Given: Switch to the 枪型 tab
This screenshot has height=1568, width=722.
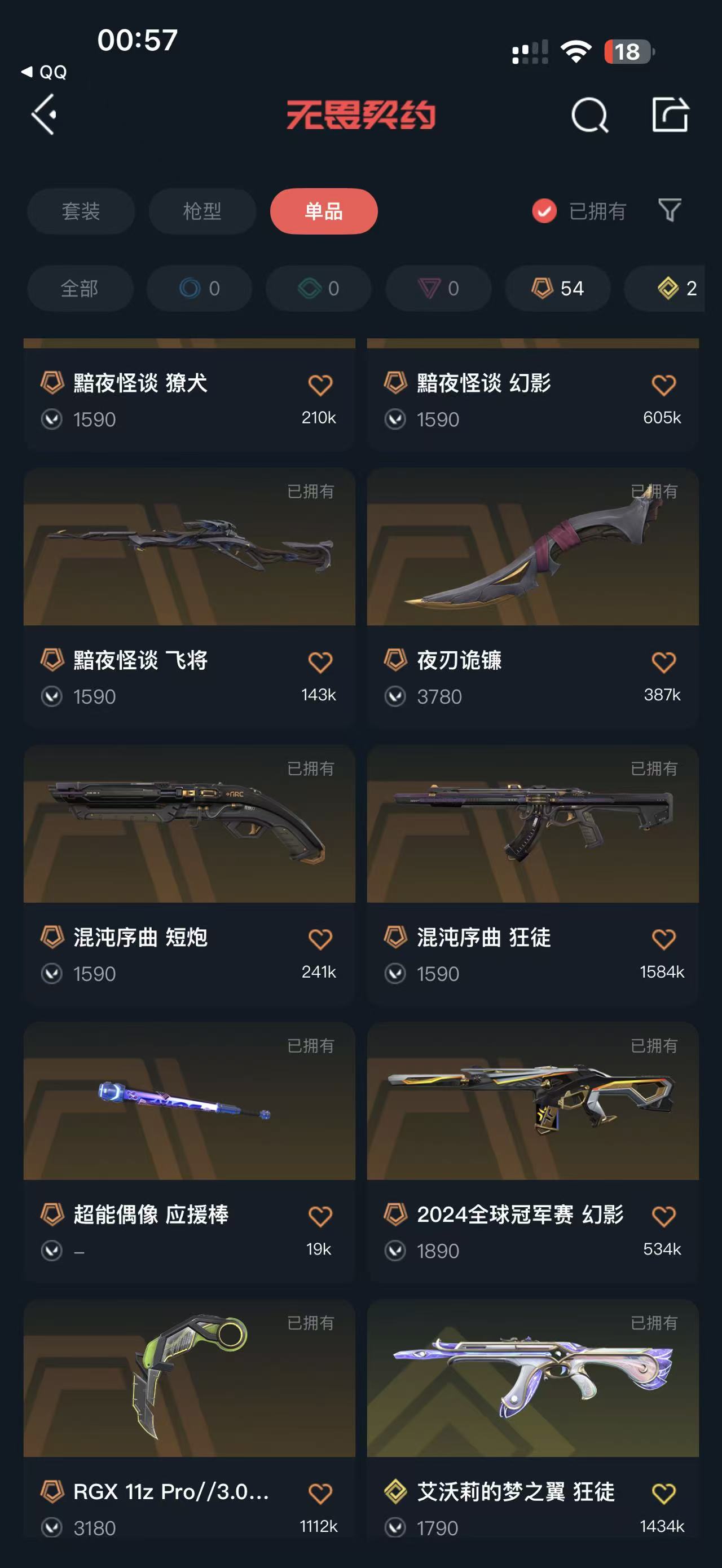Looking at the screenshot, I should click(202, 211).
